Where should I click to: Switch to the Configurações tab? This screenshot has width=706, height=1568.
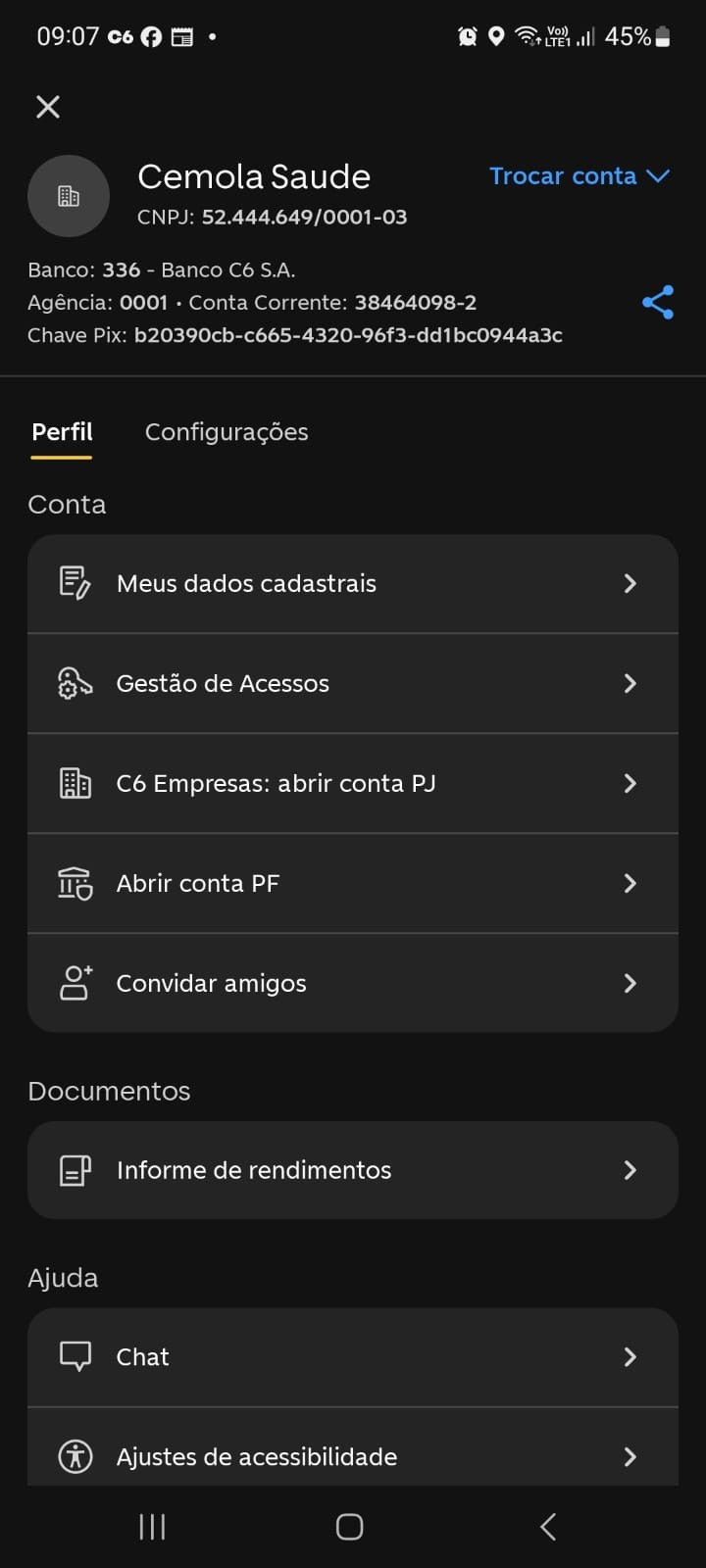point(227,432)
